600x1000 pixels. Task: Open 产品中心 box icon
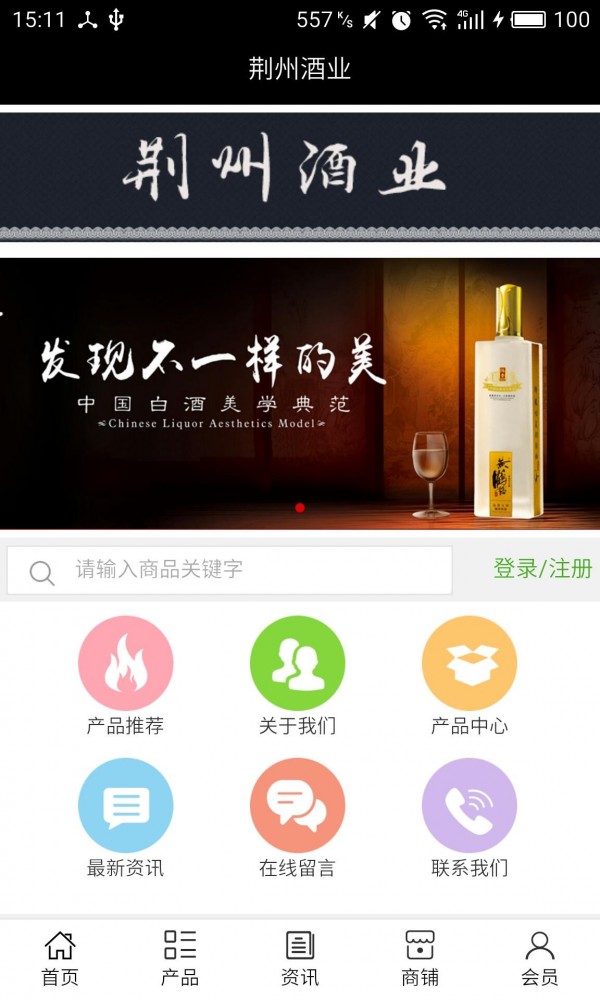point(469,664)
